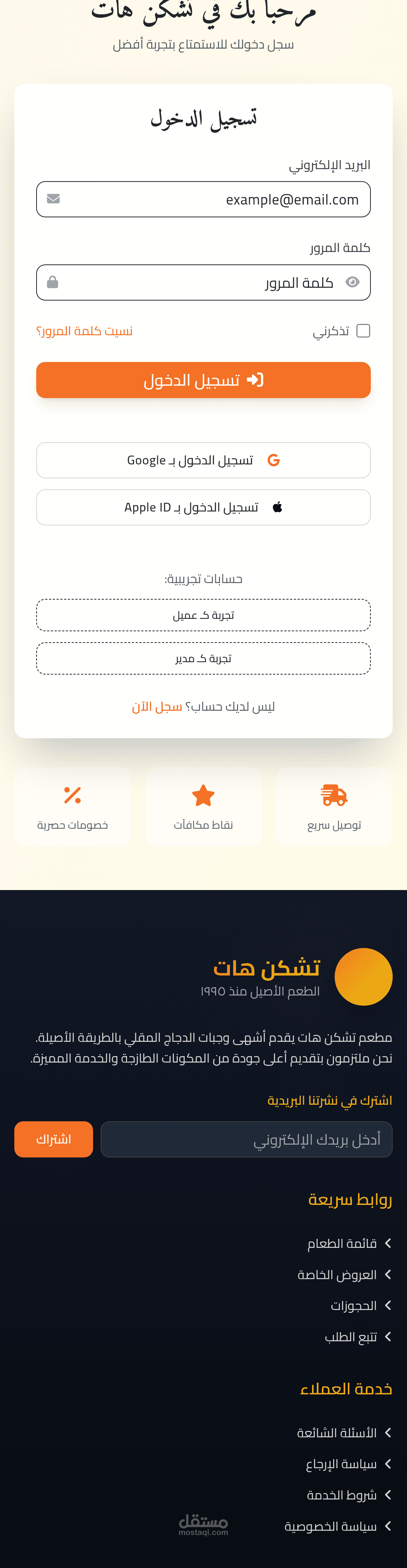Tap اشتراك to subscribe to the newsletter
This screenshot has height=1568, width=407.
tap(54, 1139)
